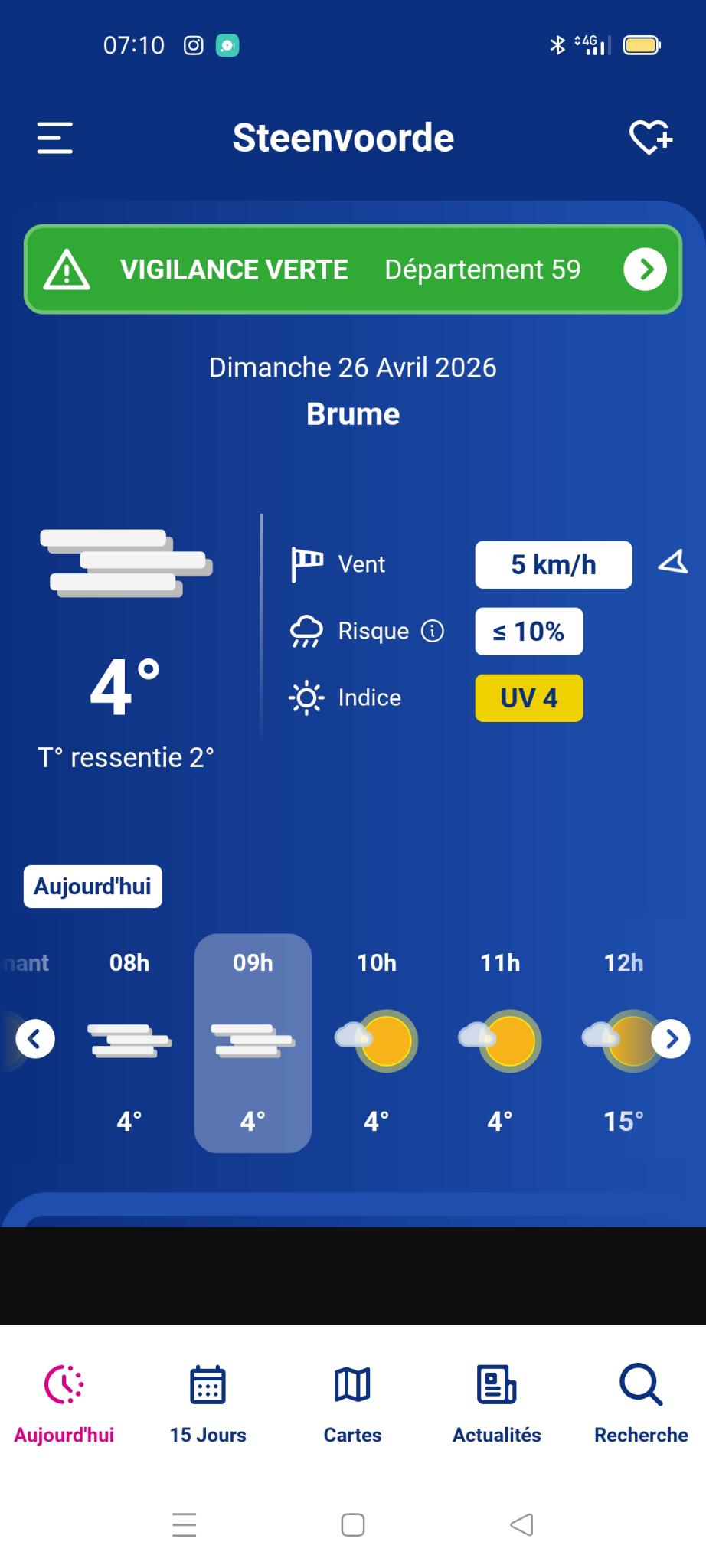Show info about rain risk

pos(433,631)
